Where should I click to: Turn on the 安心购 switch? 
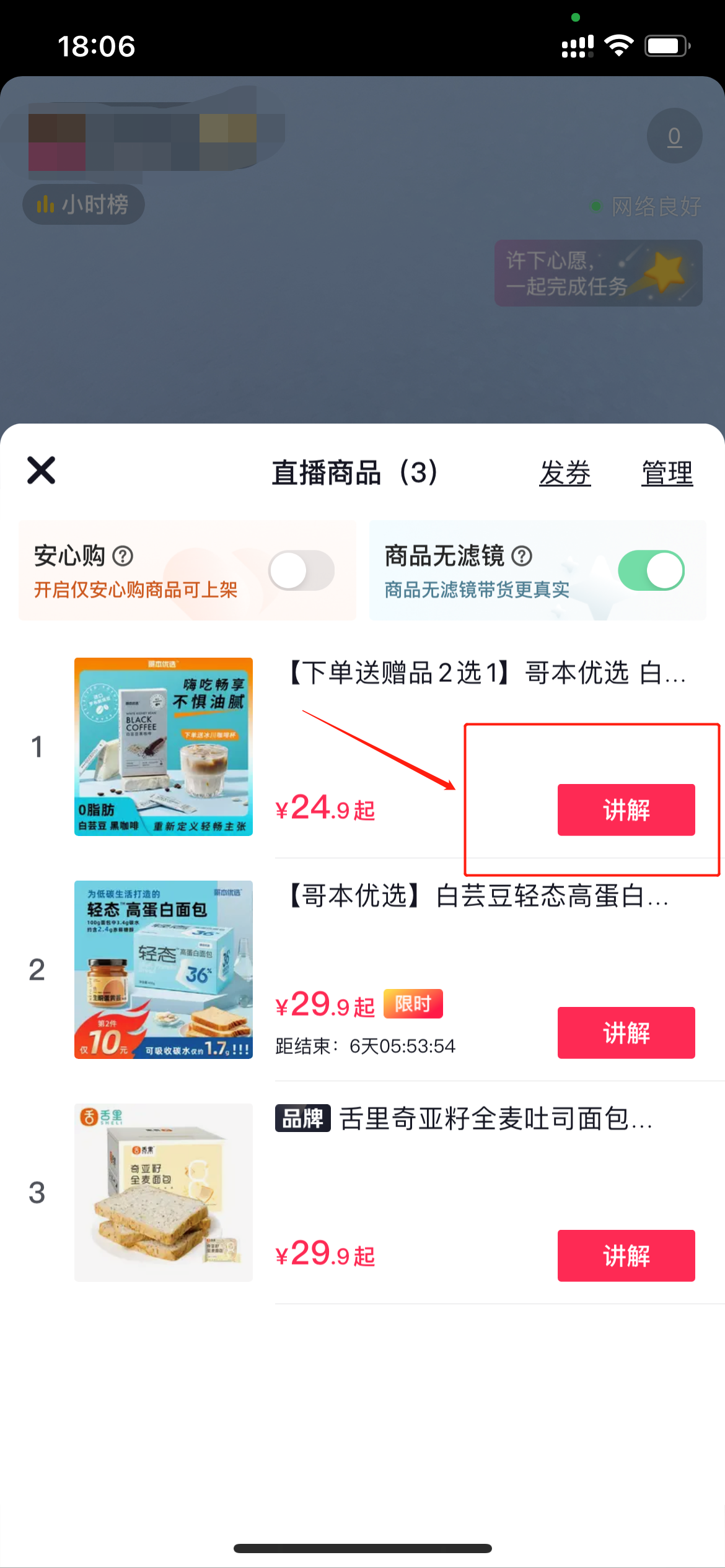coord(302,570)
